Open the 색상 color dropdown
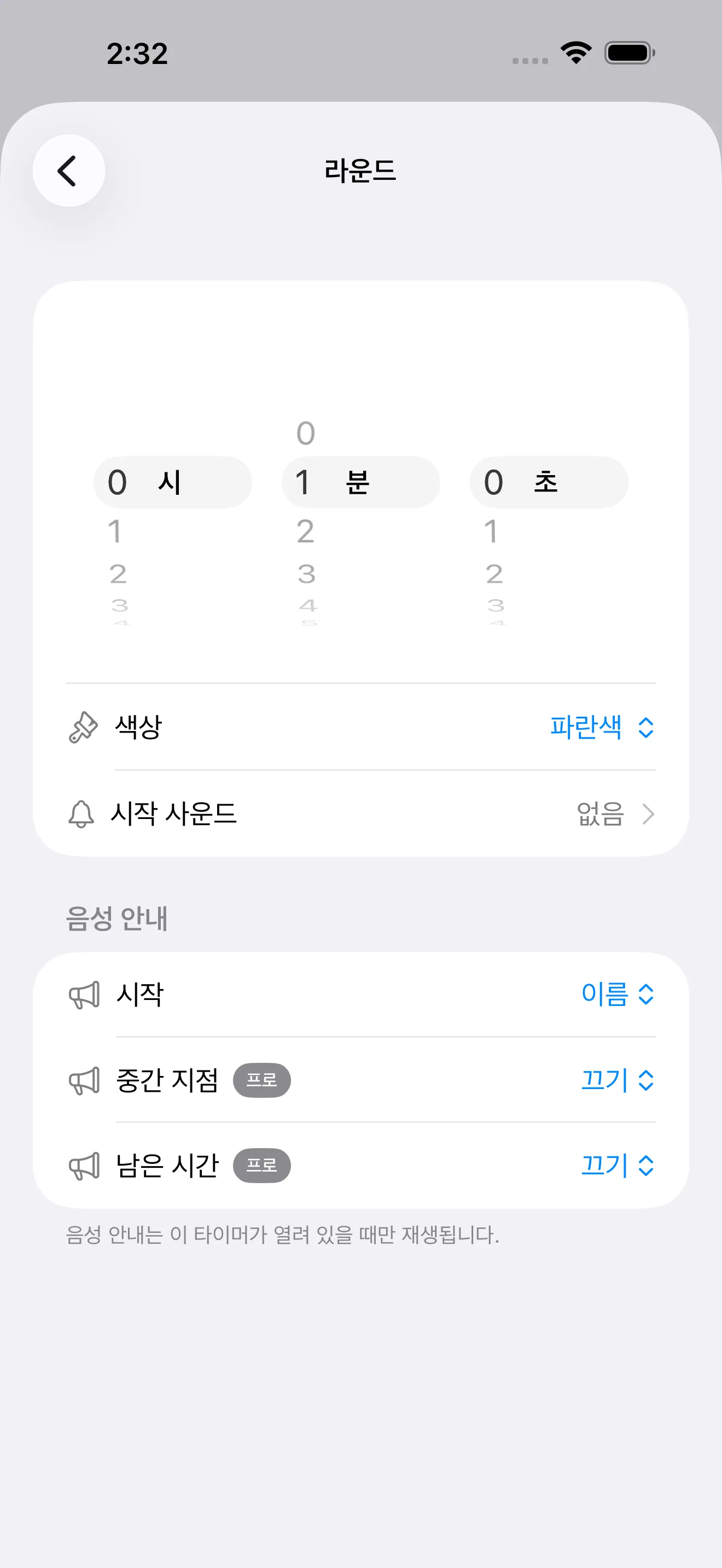 (602, 727)
